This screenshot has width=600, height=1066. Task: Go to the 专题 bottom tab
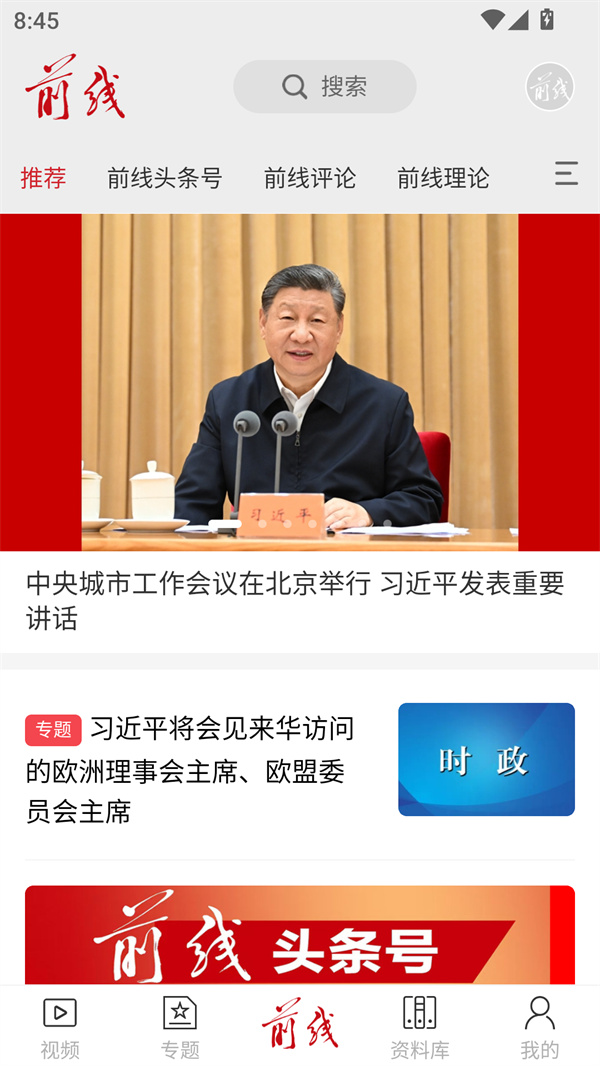pyautogui.click(x=180, y=1027)
